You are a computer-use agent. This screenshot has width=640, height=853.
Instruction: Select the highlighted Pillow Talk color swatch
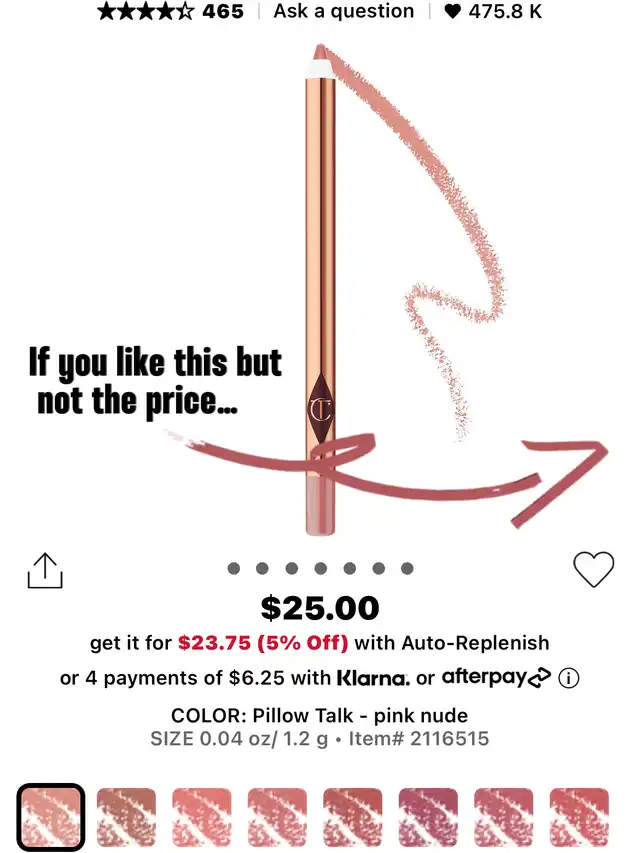click(50, 816)
